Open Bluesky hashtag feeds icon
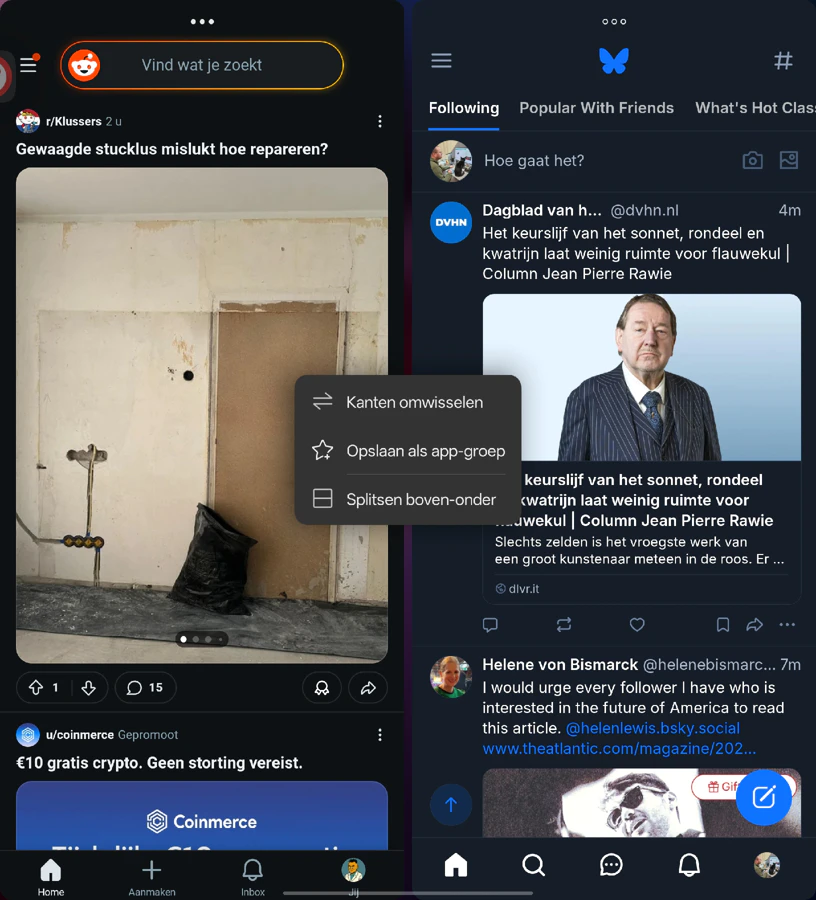Image resolution: width=816 pixels, height=900 pixels. [783, 60]
